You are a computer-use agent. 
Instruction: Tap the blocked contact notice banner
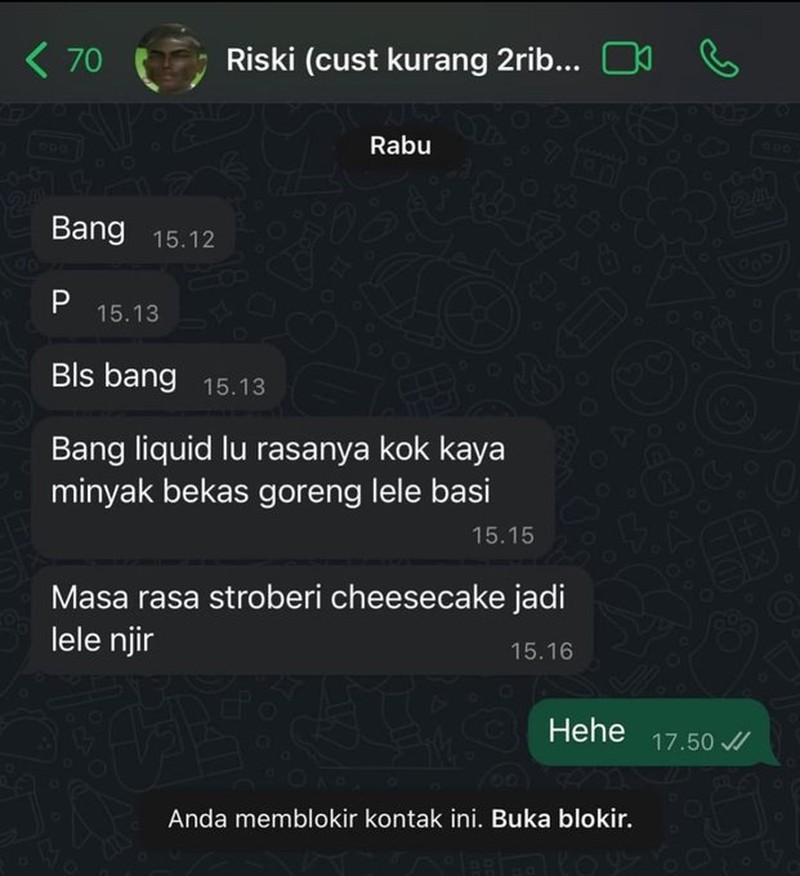[x=400, y=818]
